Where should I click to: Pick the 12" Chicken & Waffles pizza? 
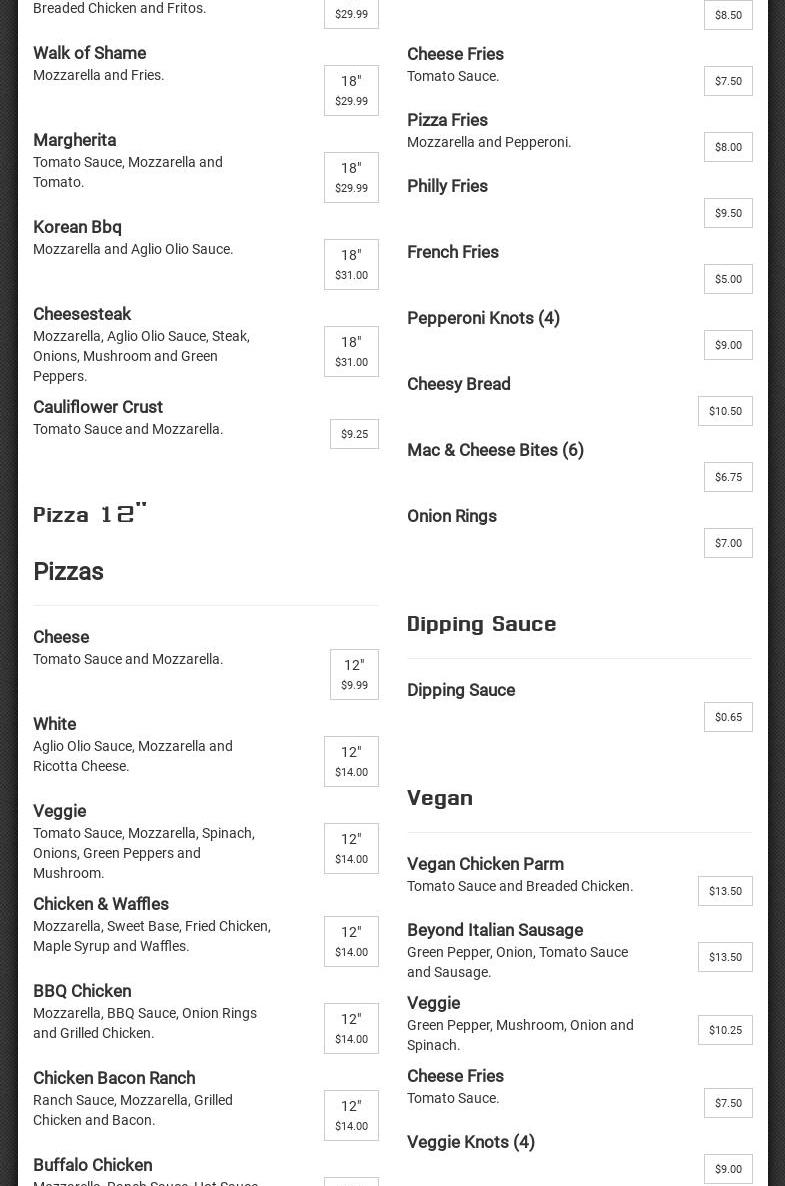(x=351, y=942)
